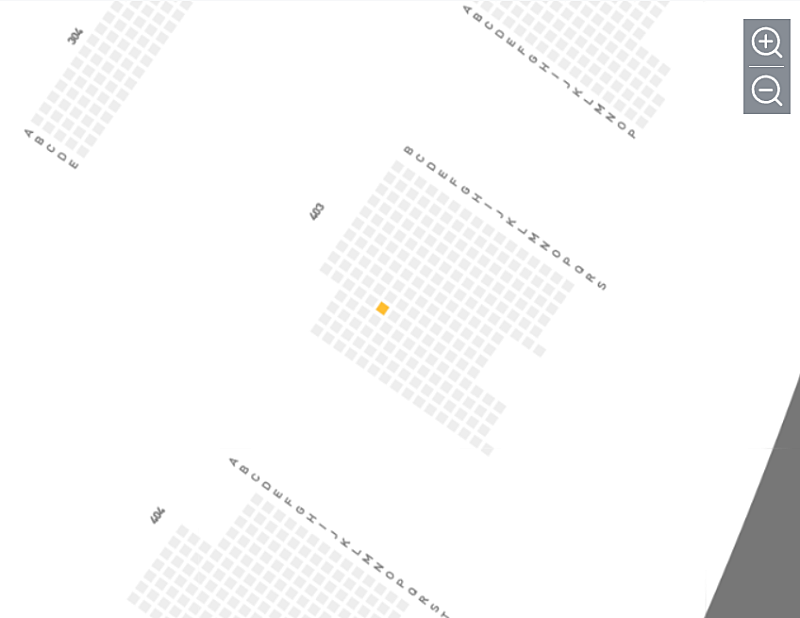Viewport: 800px width, 618px height.
Task: Zoom out of the seating map
Action: [766, 91]
